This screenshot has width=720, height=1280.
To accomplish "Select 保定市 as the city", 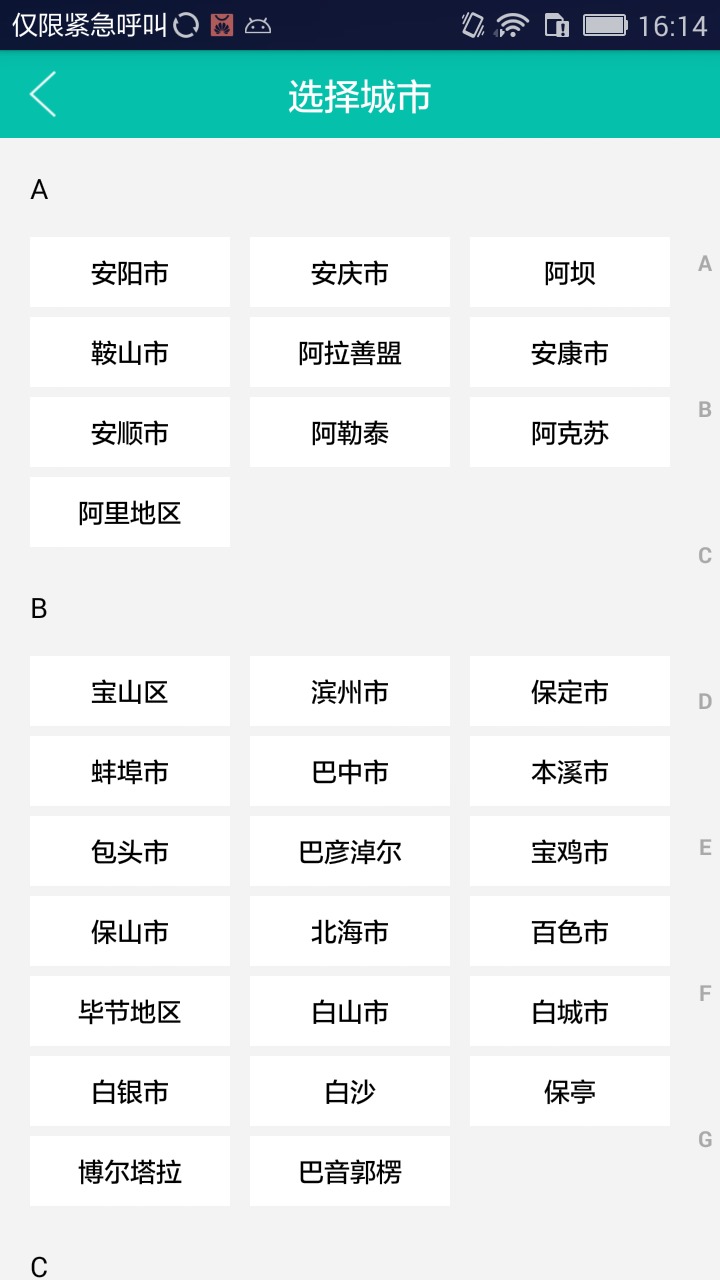I will (x=570, y=691).
